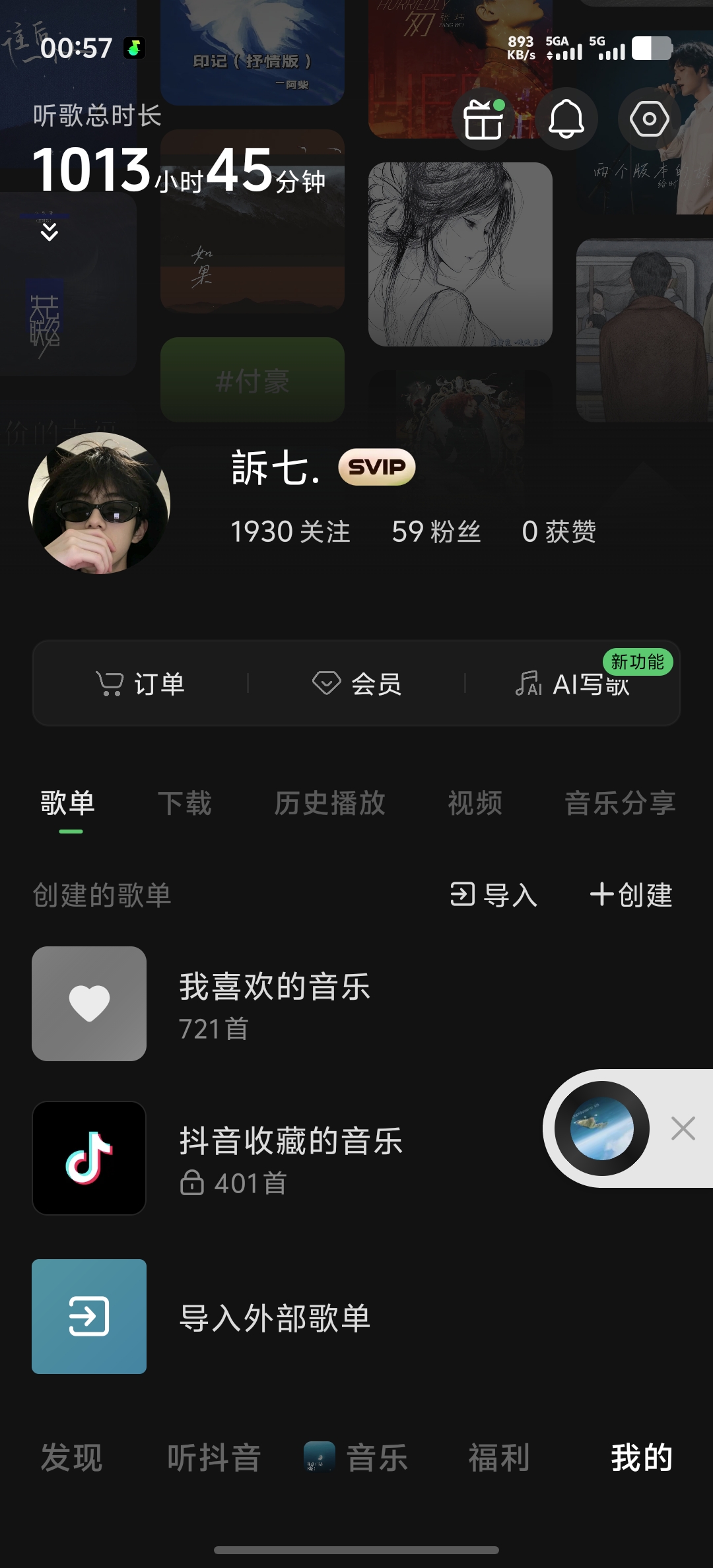The image size is (713, 1568).
Task: Close the floating mini player
Action: pyautogui.click(x=683, y=1128)
